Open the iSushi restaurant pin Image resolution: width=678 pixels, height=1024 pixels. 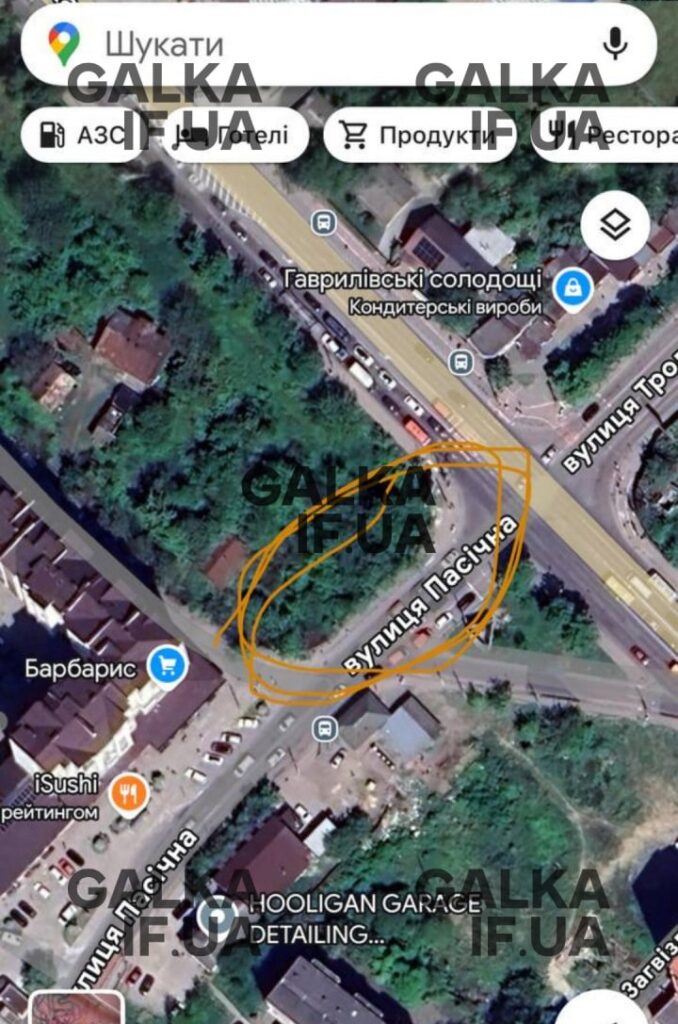click(x=129, y=794)
